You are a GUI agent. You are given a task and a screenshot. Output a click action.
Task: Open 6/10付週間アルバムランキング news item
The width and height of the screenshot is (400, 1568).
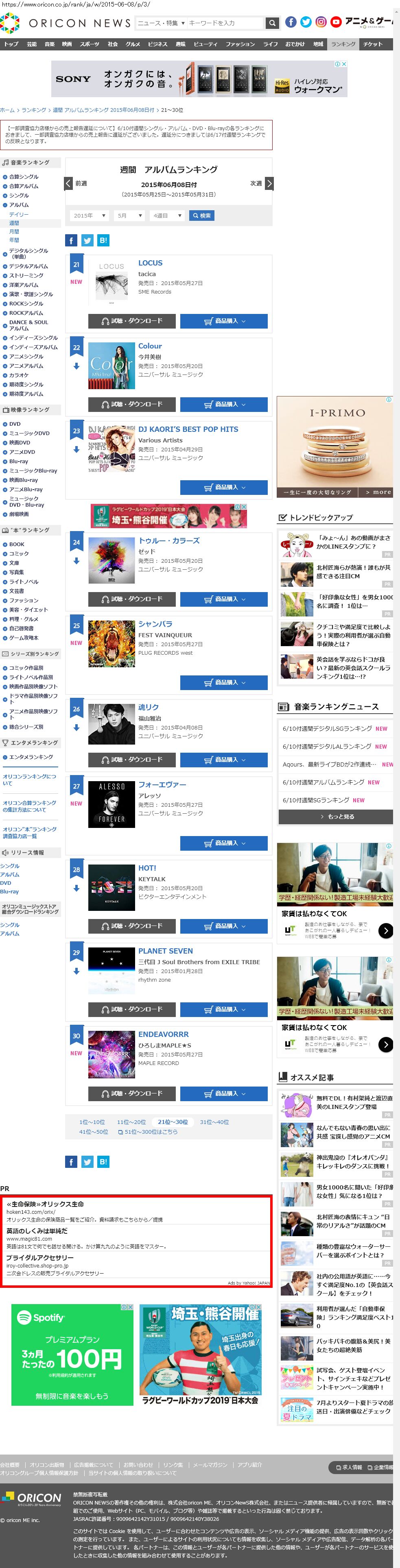click(x=323, y=782)
